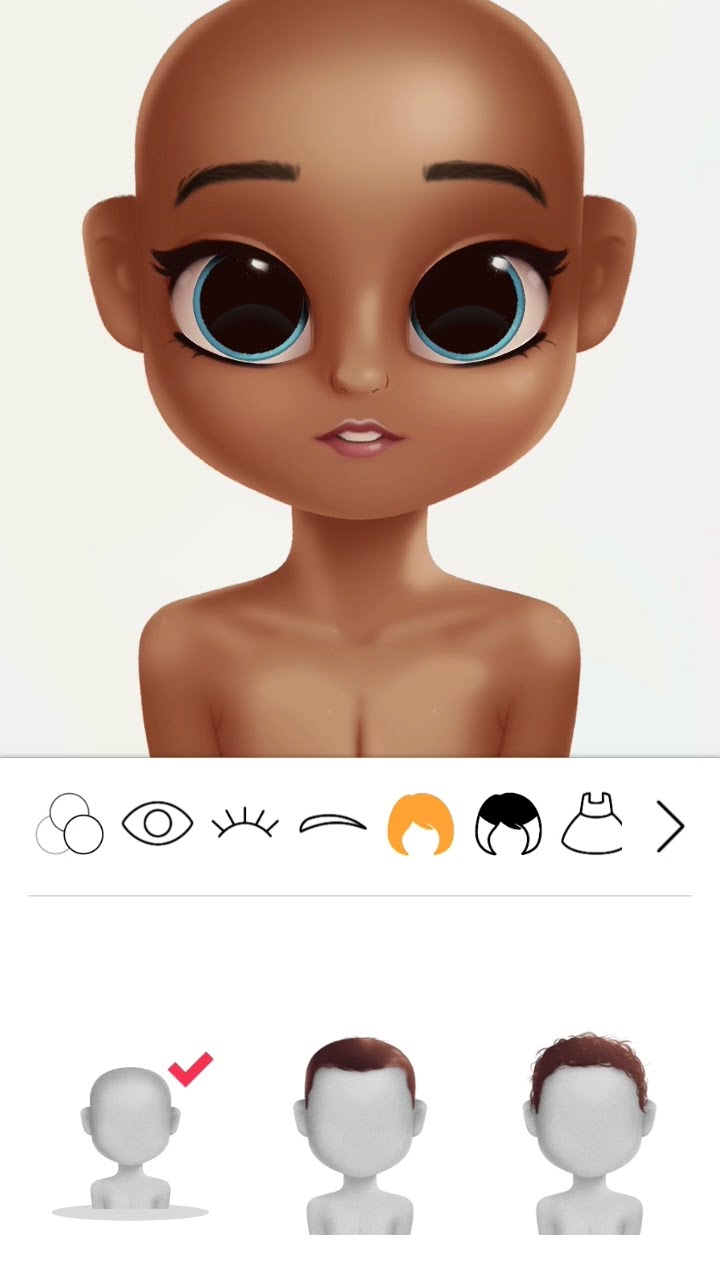Open the eyelashes tab
Viewport: 720px width, 1280px height.
click(x=245, y=824)
